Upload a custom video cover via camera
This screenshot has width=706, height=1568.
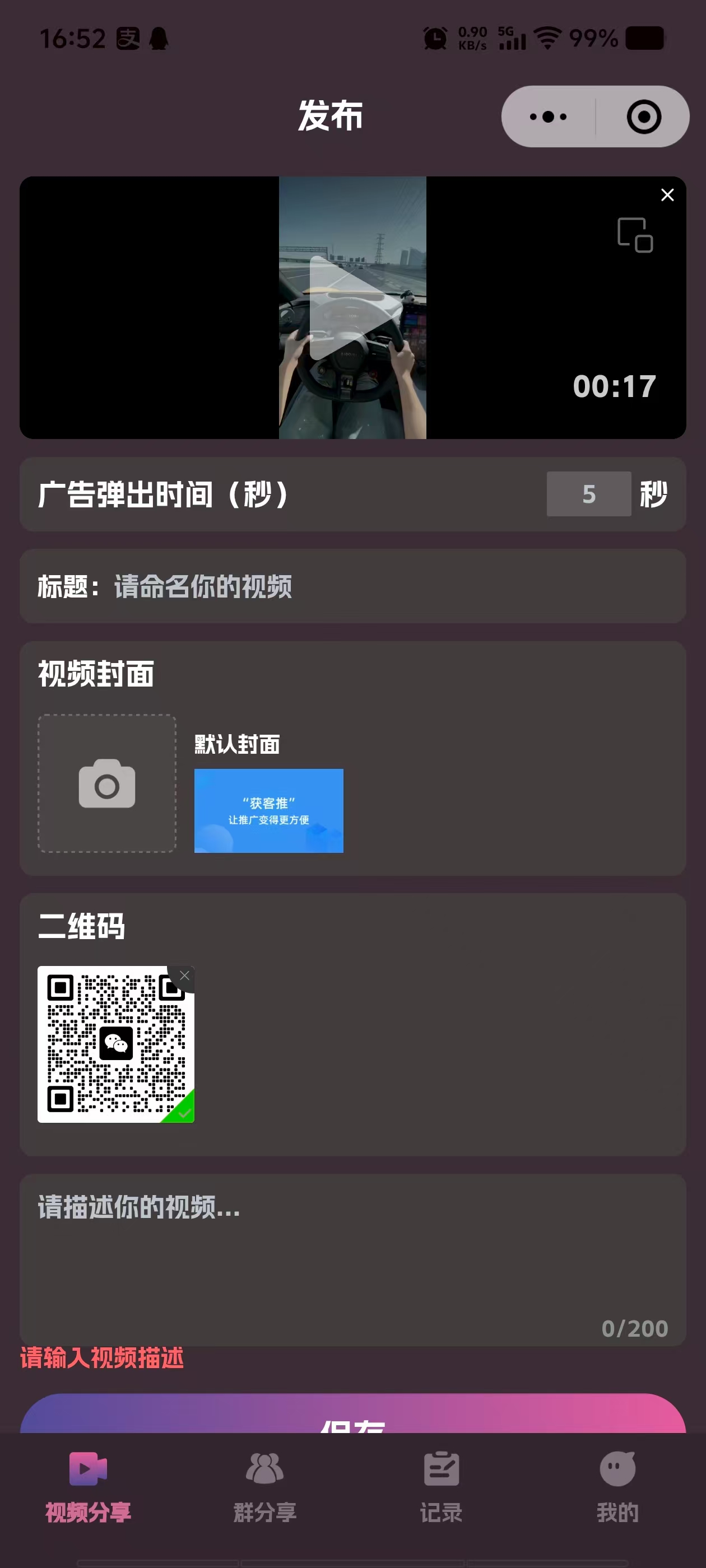pyautogui.click(x=106, y=783)
